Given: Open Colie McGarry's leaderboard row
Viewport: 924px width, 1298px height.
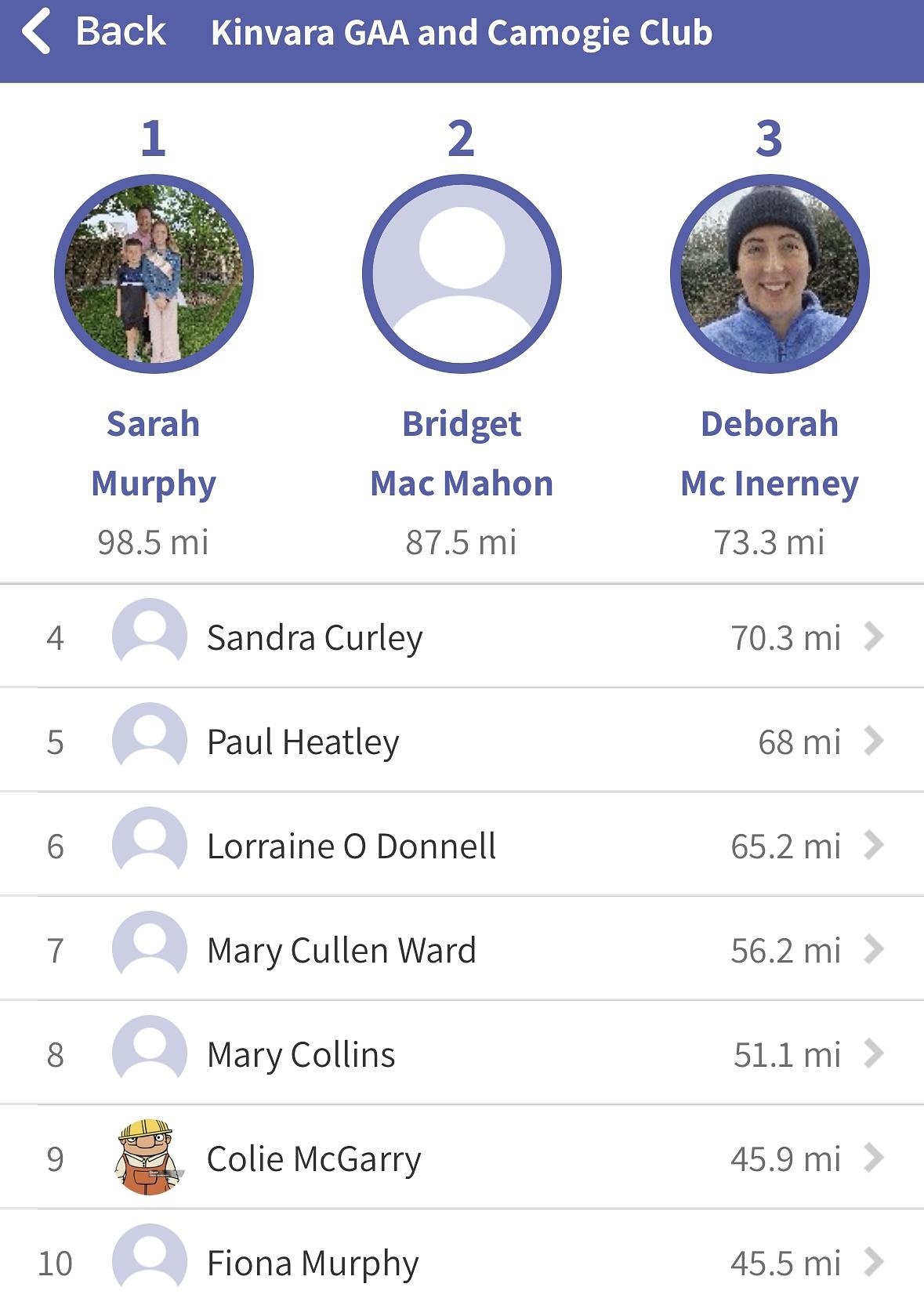Looking at the screenshot, I should pos(462,1158).
